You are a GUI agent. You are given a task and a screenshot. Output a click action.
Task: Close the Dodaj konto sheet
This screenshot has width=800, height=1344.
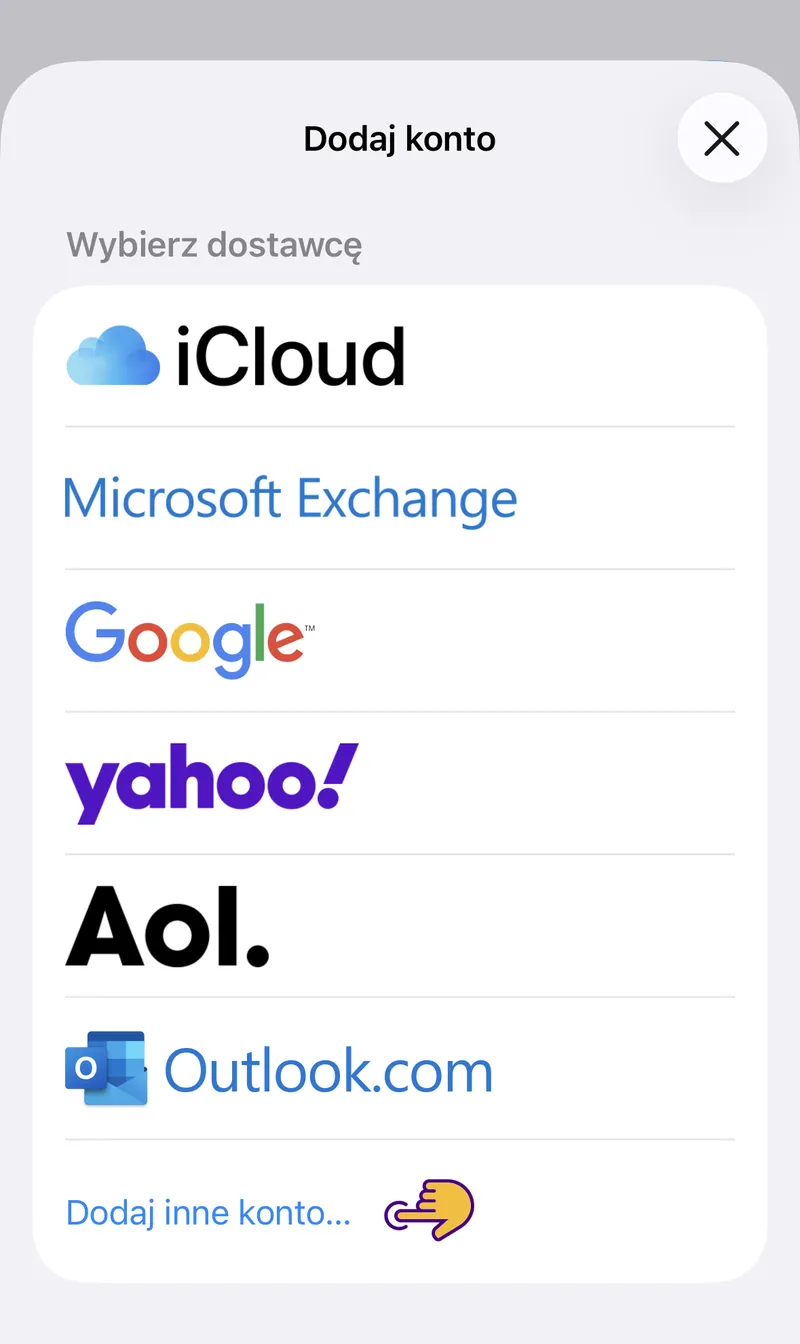click(721, 139)
